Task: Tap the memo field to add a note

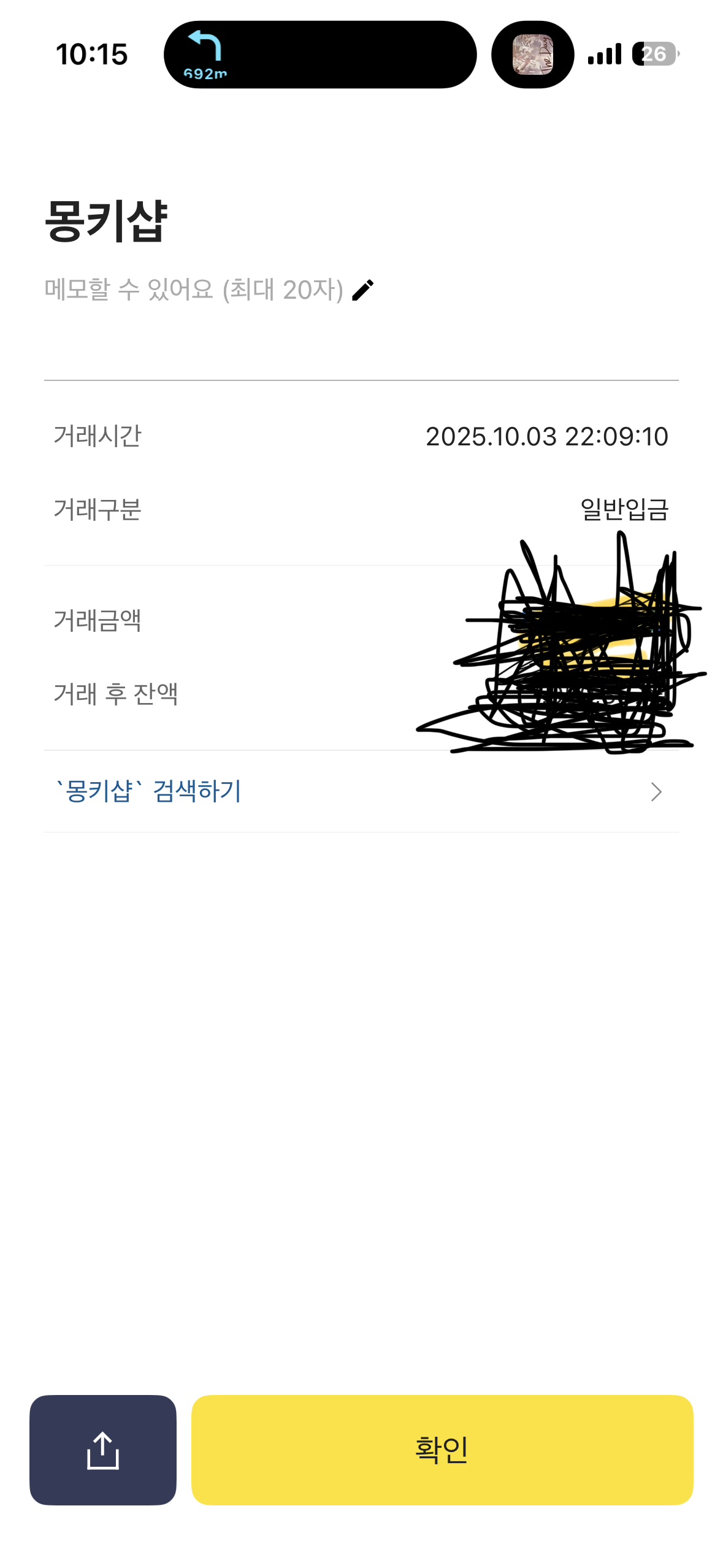Action: [x=193, y=290]
